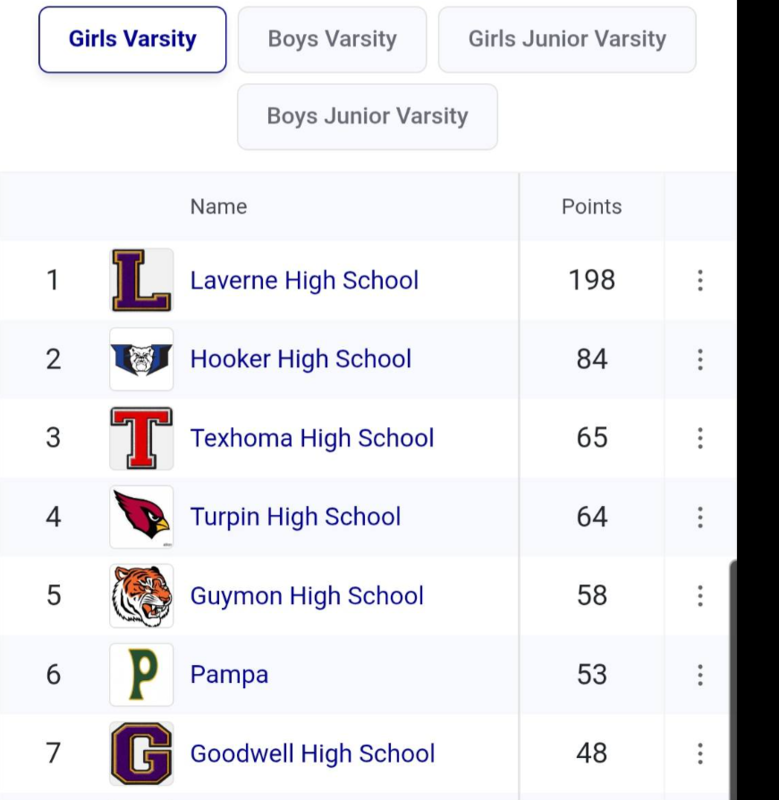View Hooker High School details
This screenshot has width=779, height=800.
300,359
